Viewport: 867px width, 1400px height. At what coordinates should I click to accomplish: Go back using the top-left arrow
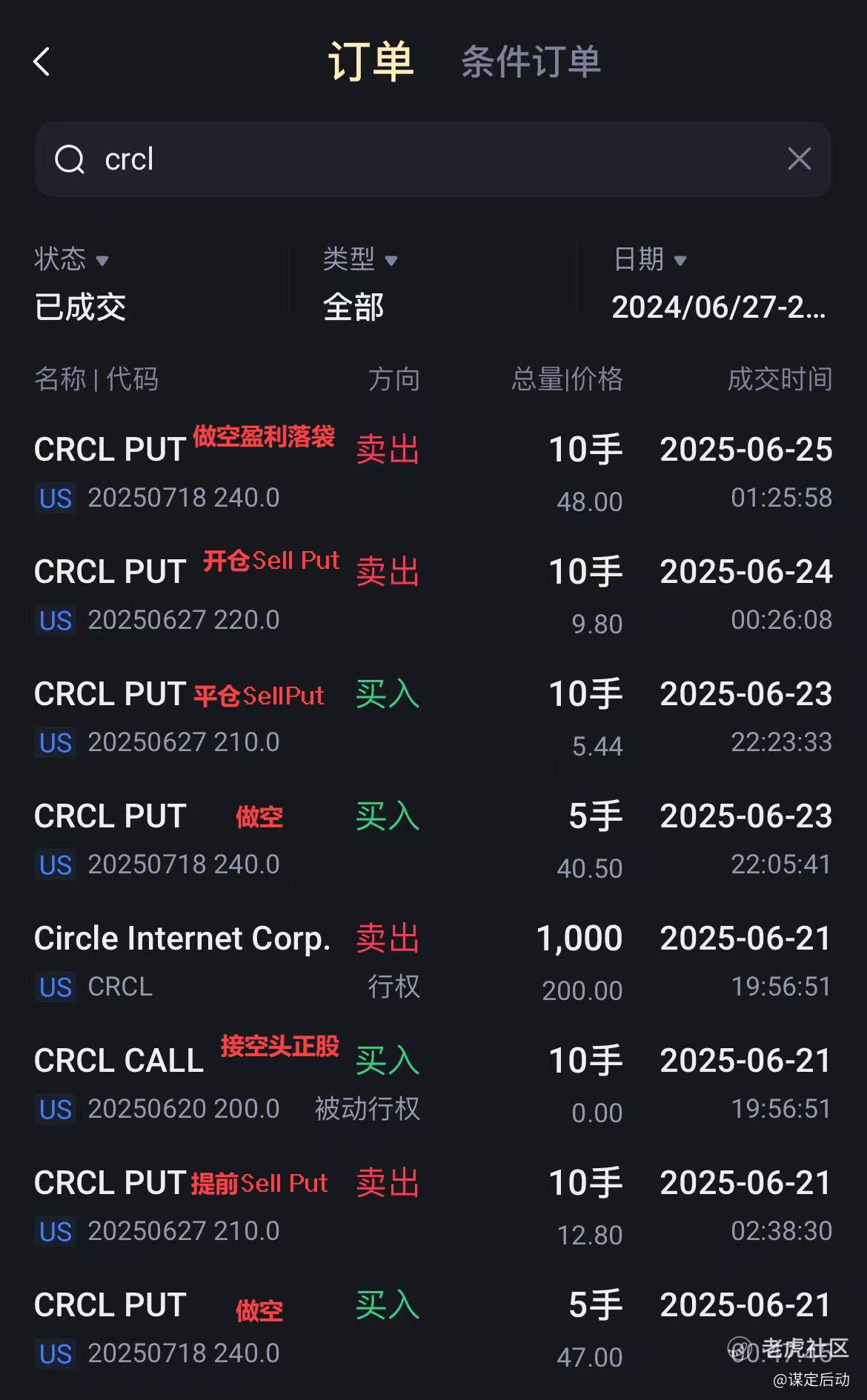[42, 62]
